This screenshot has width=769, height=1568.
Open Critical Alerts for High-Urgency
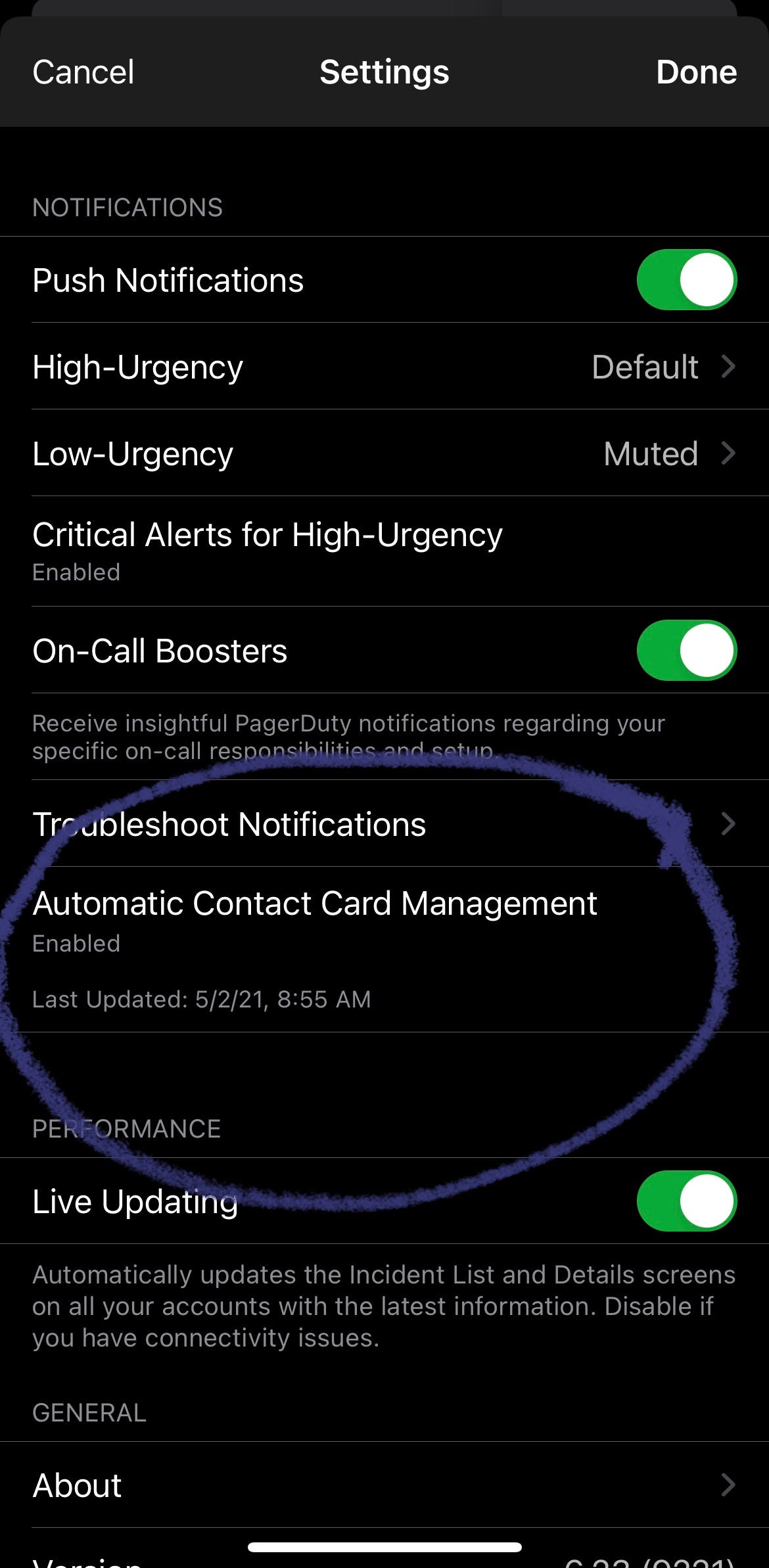pos(384,551)
